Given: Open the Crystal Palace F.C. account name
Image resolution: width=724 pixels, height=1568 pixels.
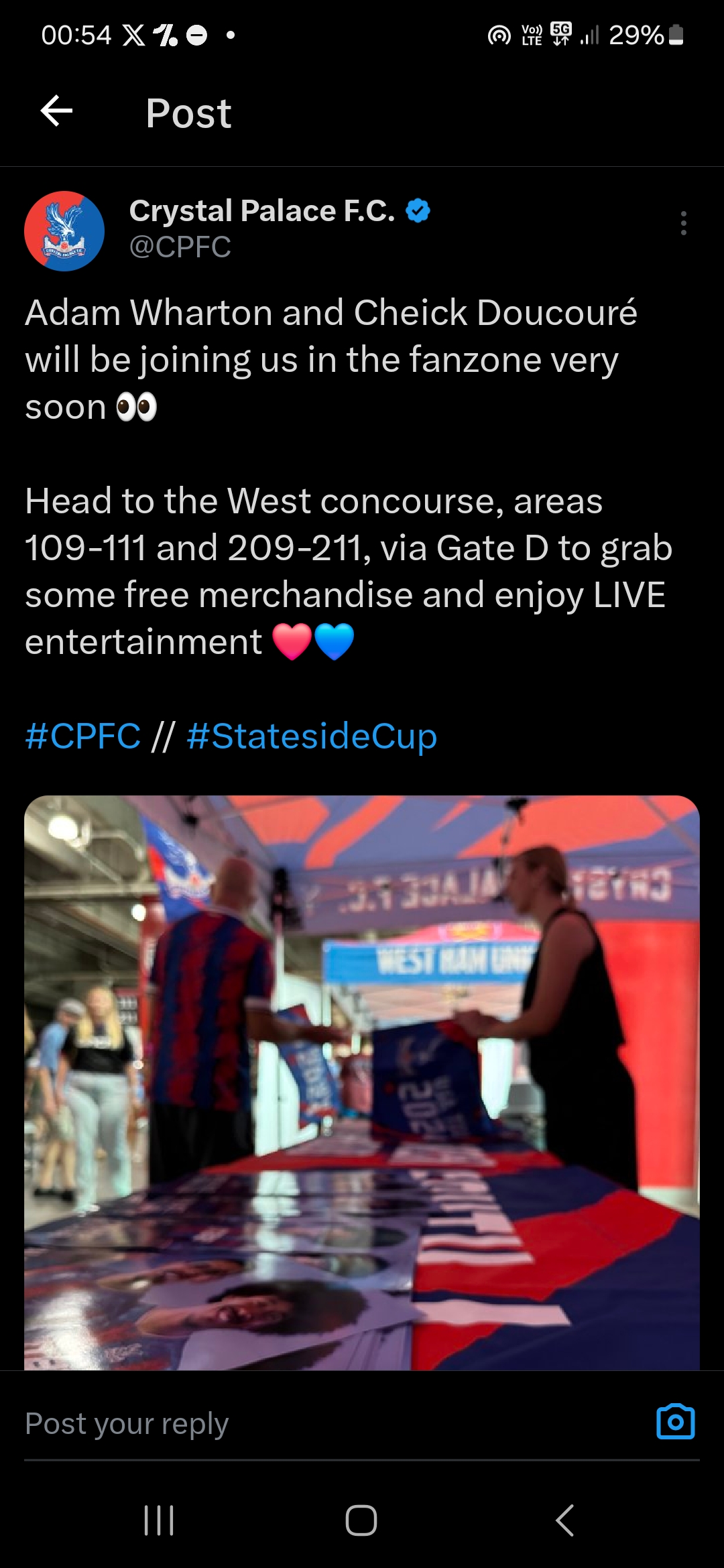Looking at the screenshot, I should (x=262, y=211).
